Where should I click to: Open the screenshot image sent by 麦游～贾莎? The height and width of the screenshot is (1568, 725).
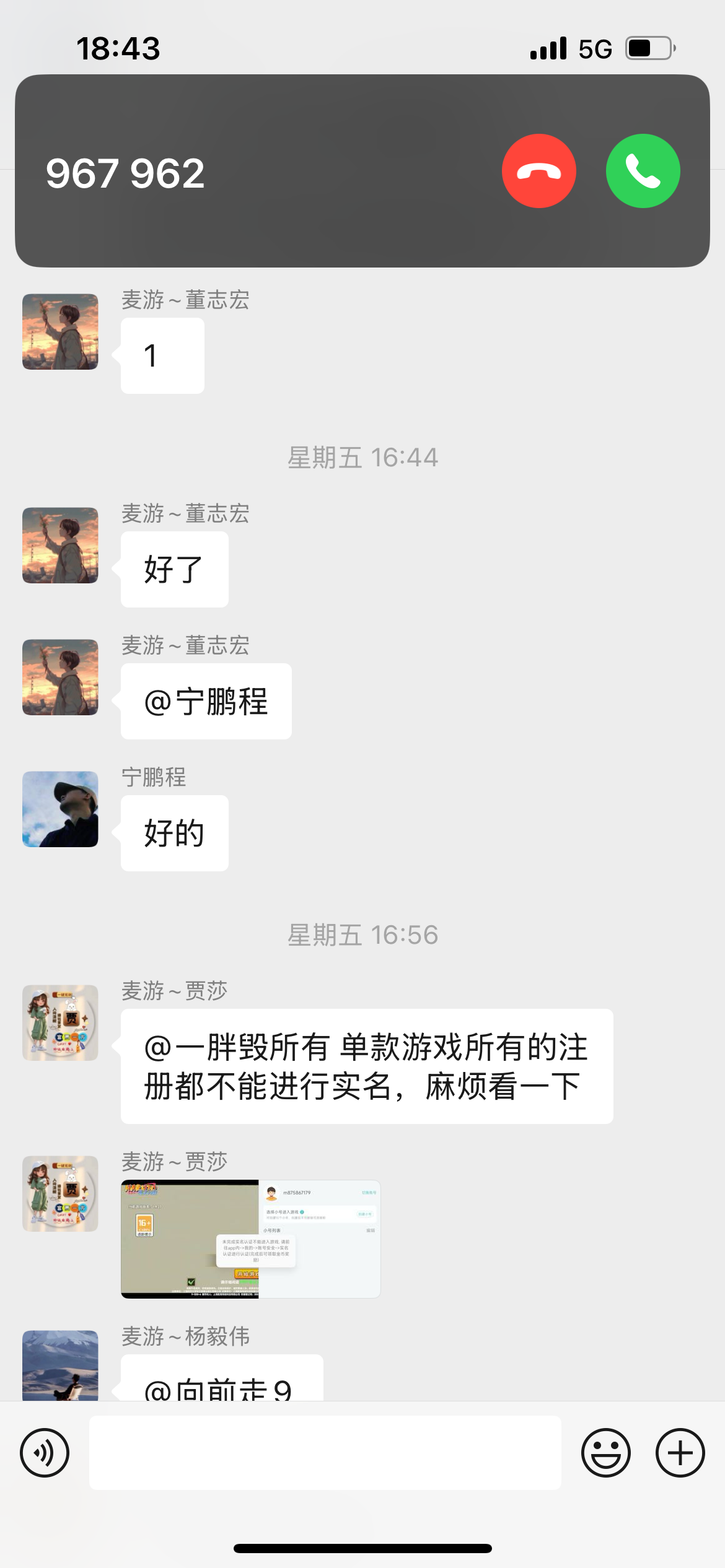(250, 1239)
